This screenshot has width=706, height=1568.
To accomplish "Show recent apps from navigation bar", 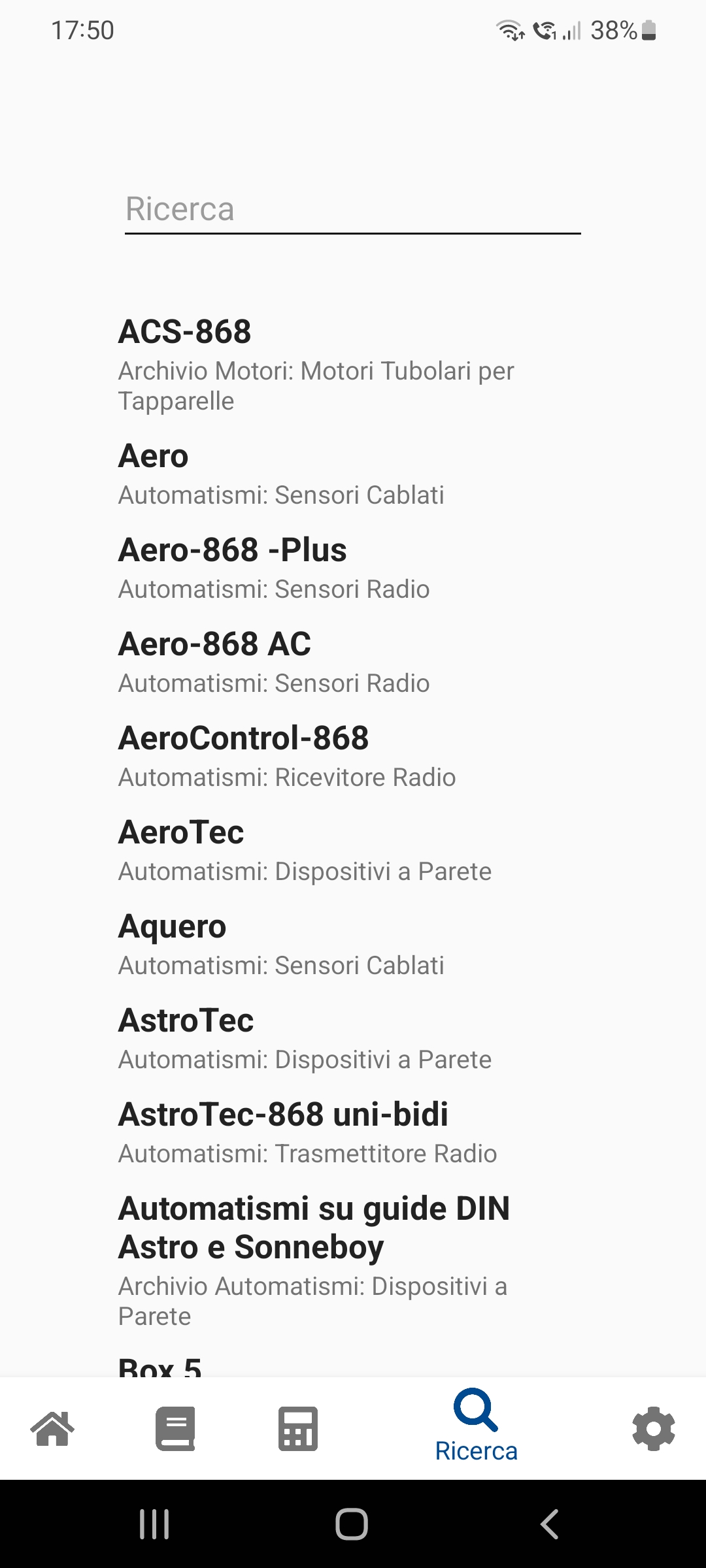I will point(155,1524).
